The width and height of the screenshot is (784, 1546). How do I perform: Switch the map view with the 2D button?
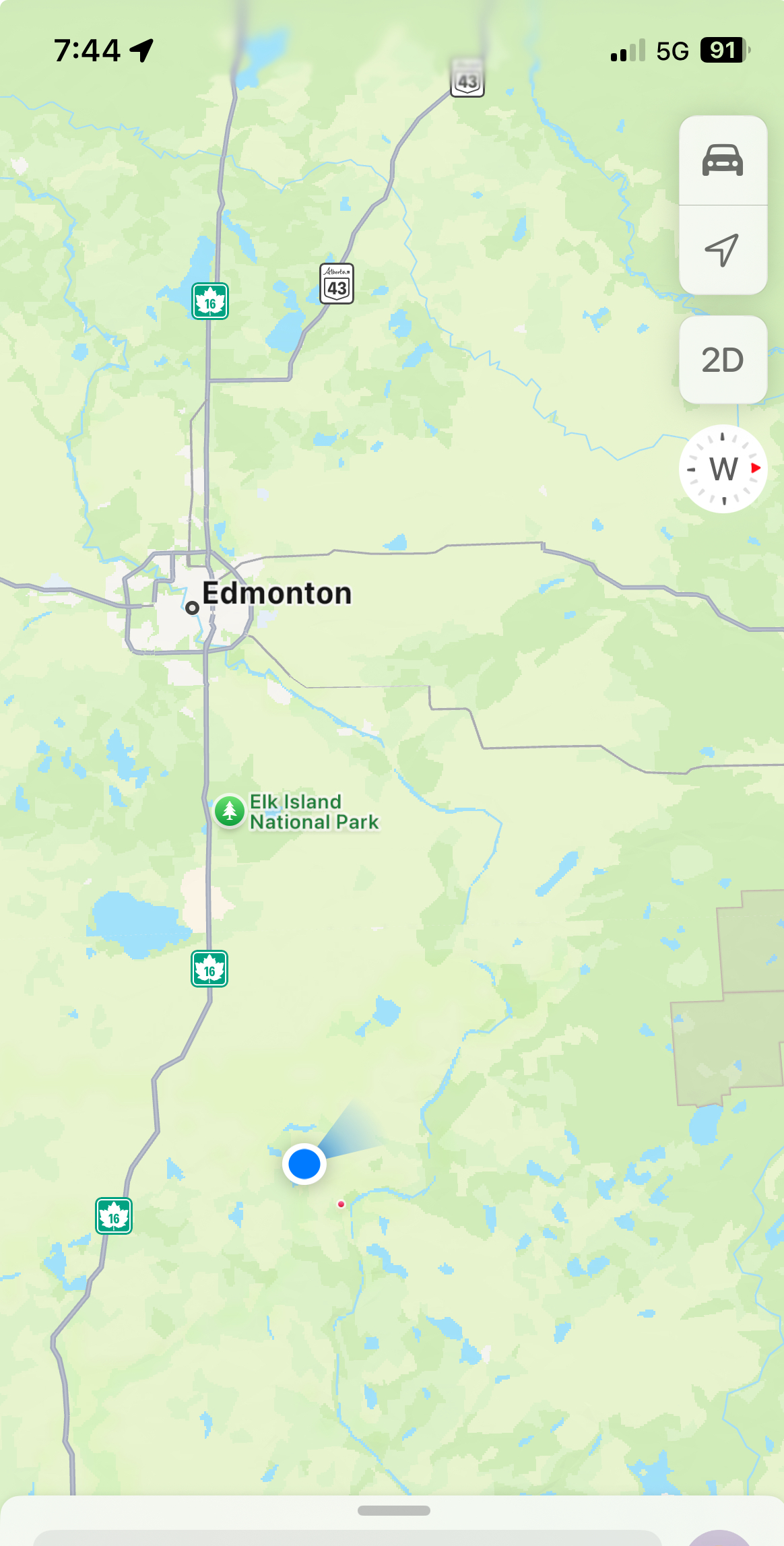tap(723, 360)
